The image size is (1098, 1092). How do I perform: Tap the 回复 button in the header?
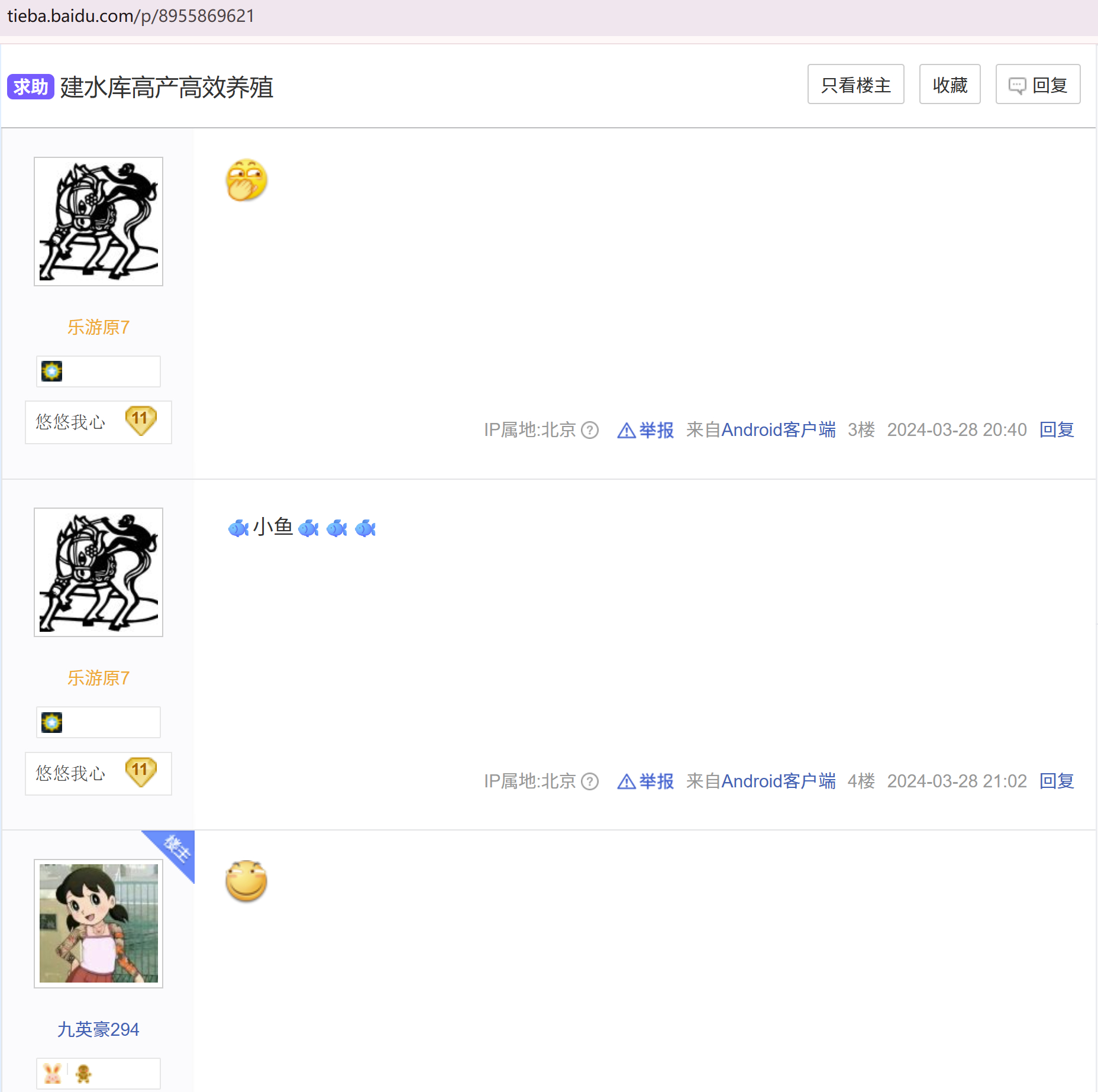point(1038,85)
